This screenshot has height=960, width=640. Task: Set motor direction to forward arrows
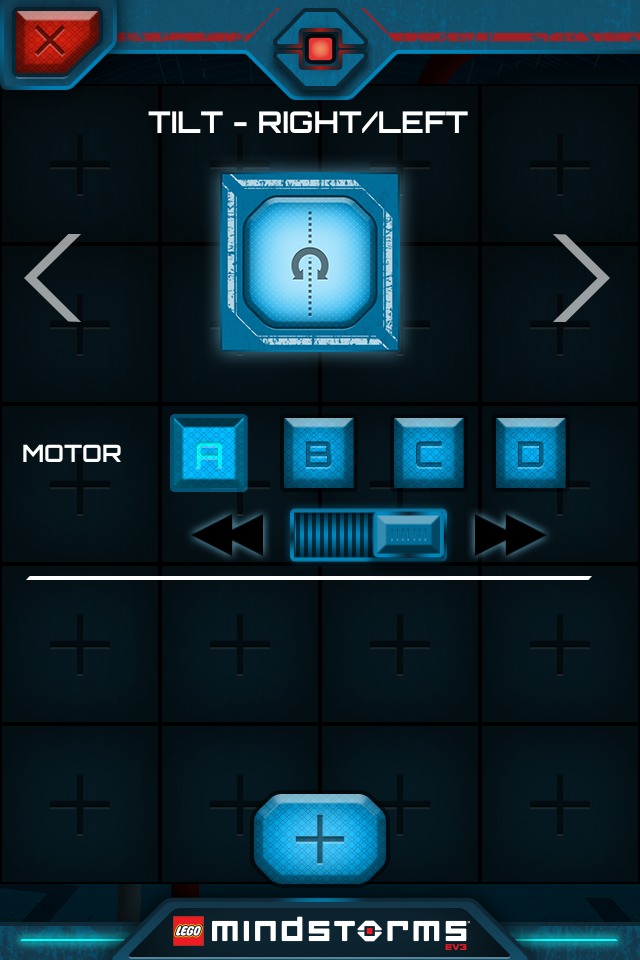(x=510, y=535)
